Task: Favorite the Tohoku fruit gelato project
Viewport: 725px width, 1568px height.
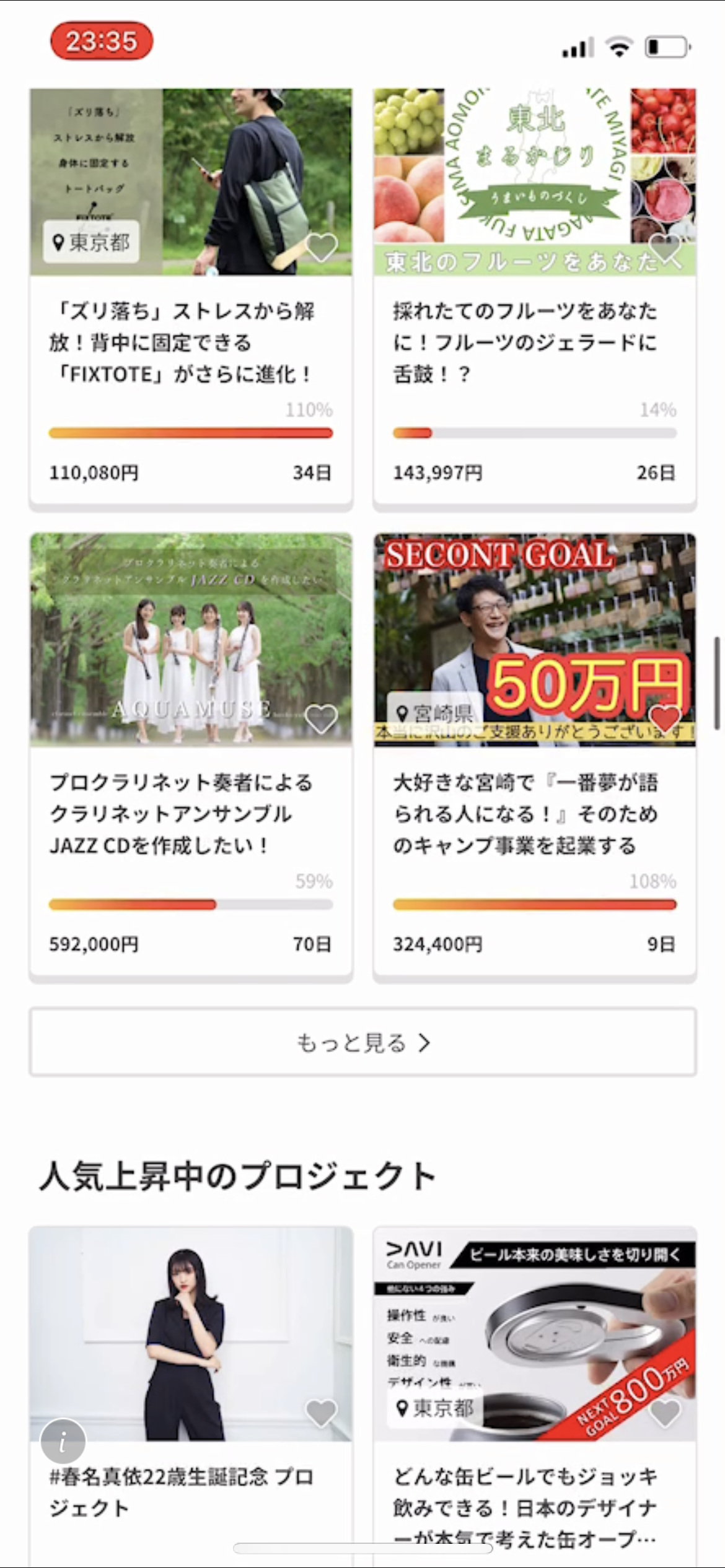Action: tap(665, 248)
